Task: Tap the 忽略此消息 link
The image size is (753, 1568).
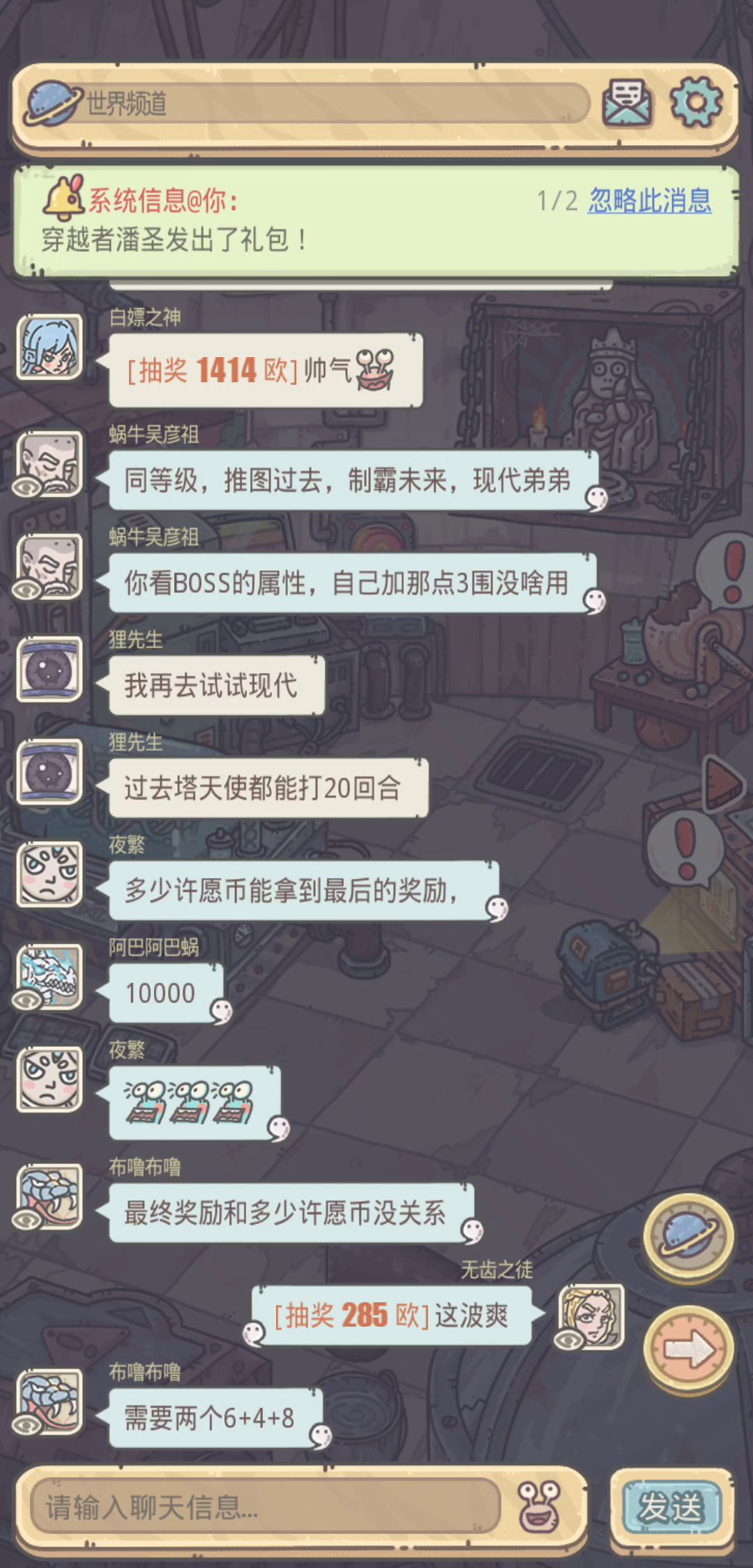Action: coord(650,201)
